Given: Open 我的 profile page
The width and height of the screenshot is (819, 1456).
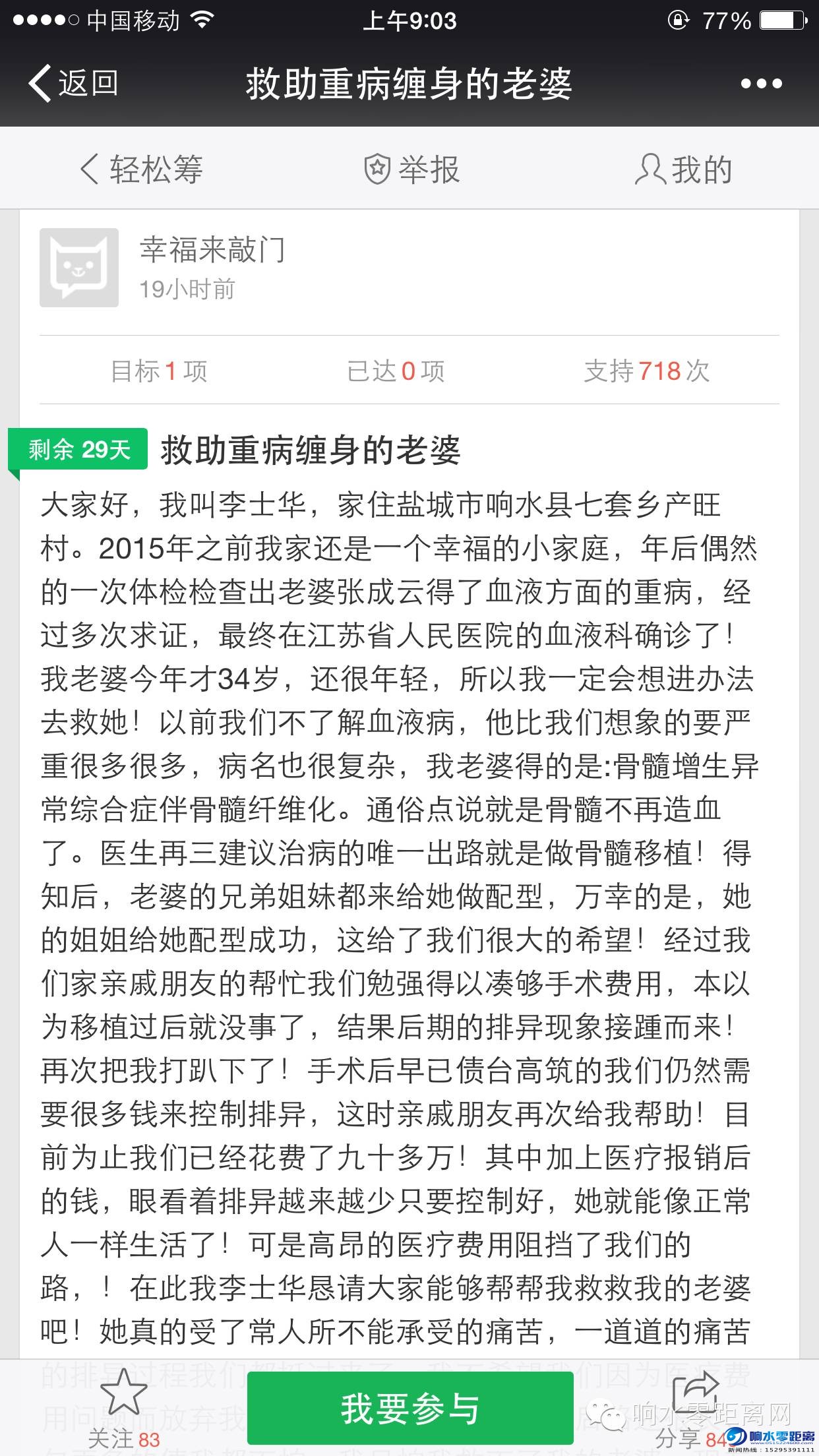Looking at the screenshot, I should pos(683,169).
